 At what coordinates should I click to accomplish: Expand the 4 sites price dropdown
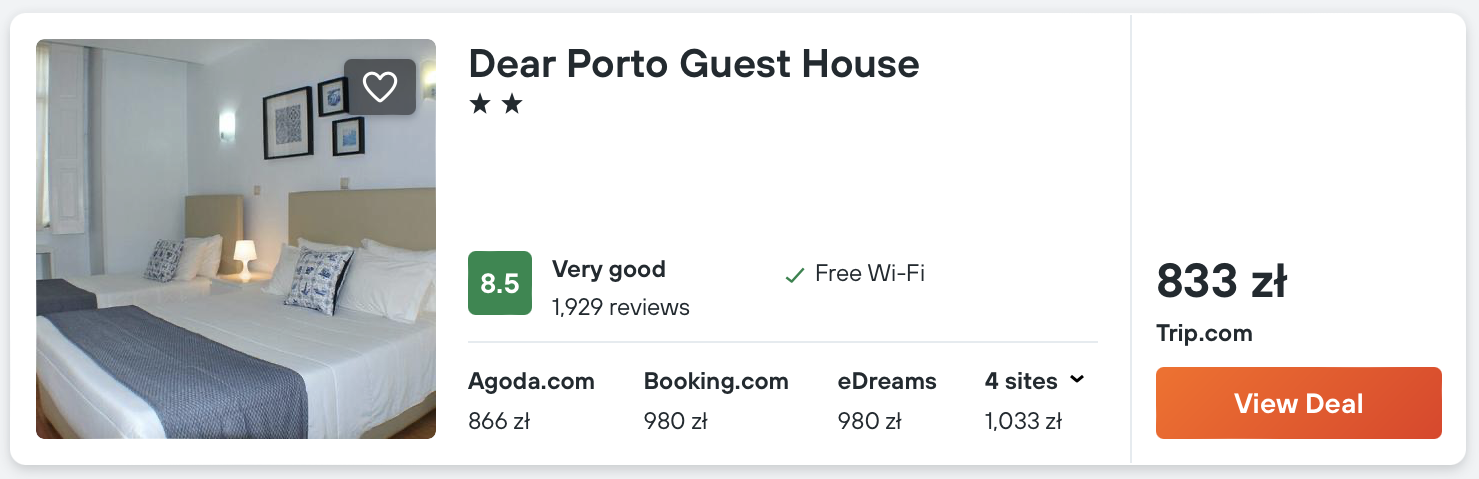point(1035,382)
